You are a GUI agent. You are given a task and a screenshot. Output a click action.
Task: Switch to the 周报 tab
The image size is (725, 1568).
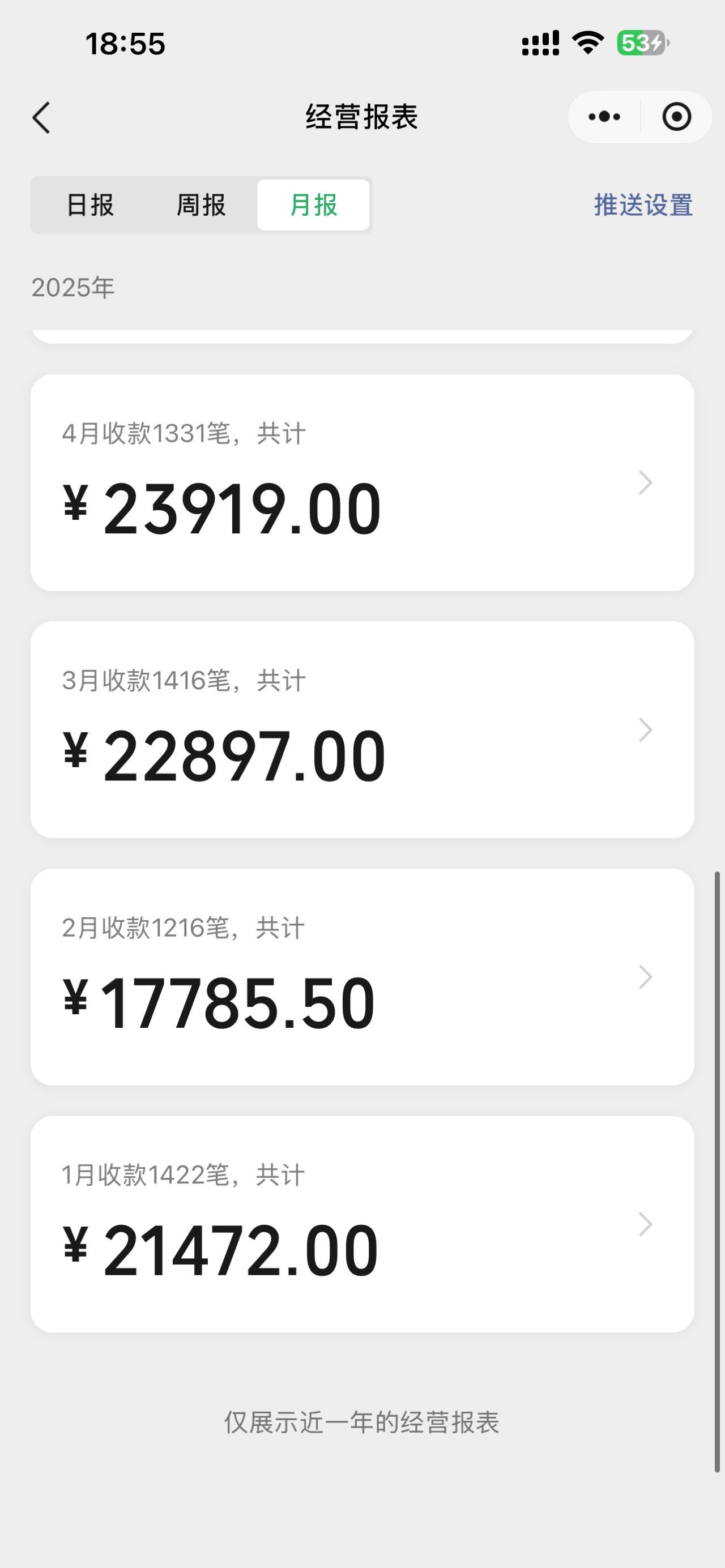(201, 205)
